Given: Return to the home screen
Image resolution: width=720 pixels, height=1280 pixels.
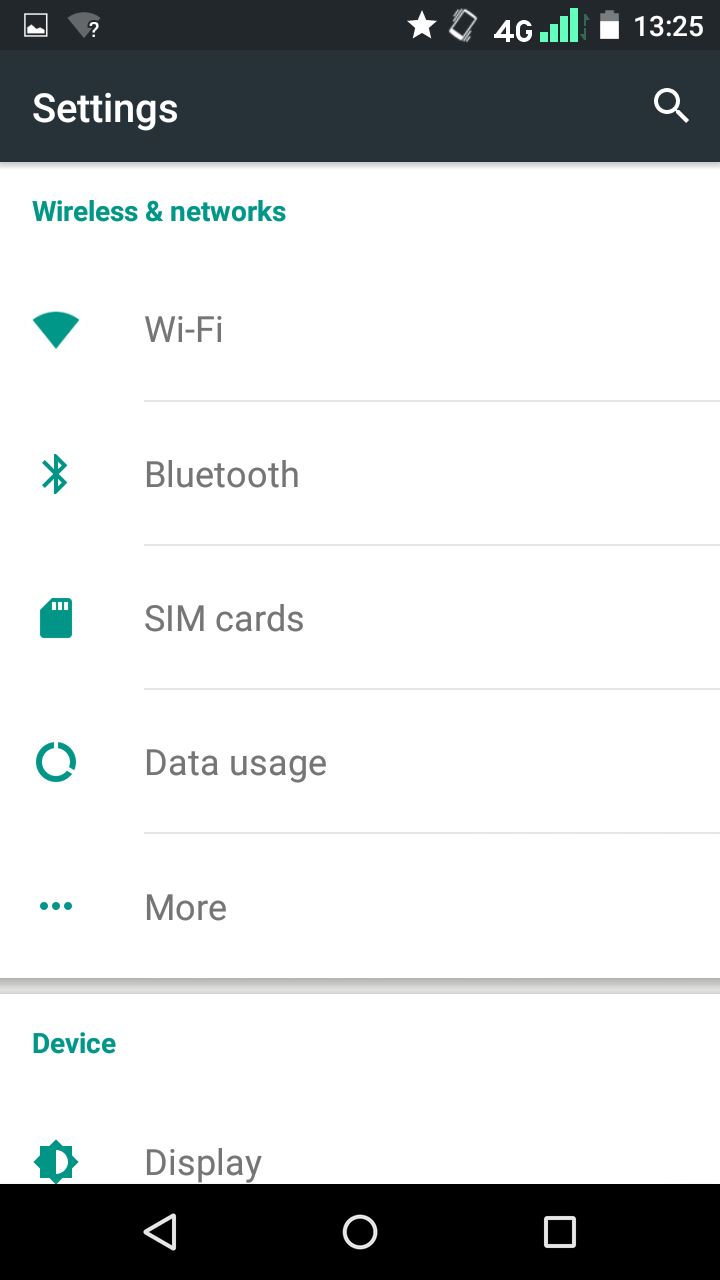Looking at the screenshot, I should click(360, 1231).
